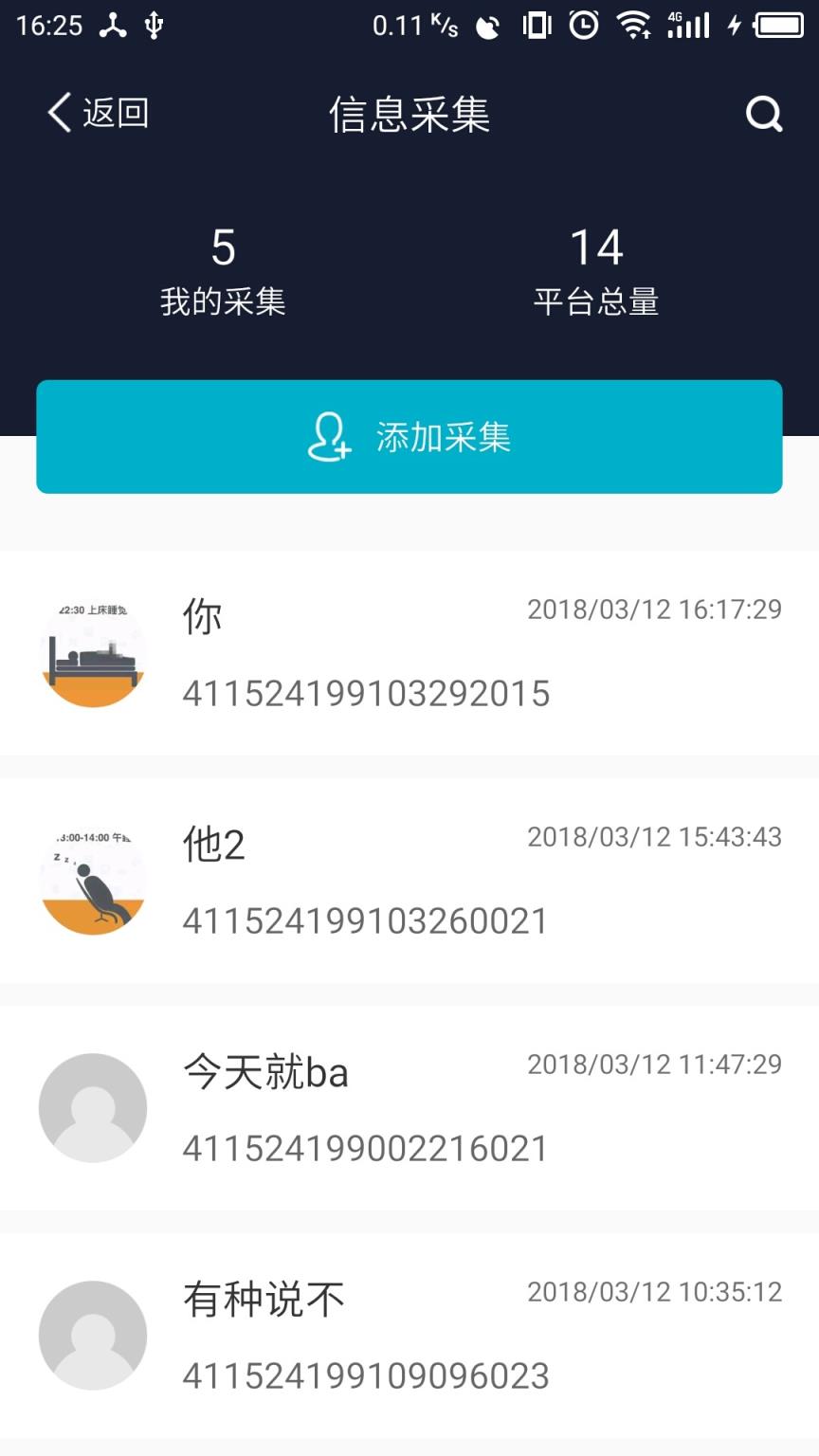Screen dimensions: 819x1456
Task: Open the search magnifier icon
Action: coord(764,114)
